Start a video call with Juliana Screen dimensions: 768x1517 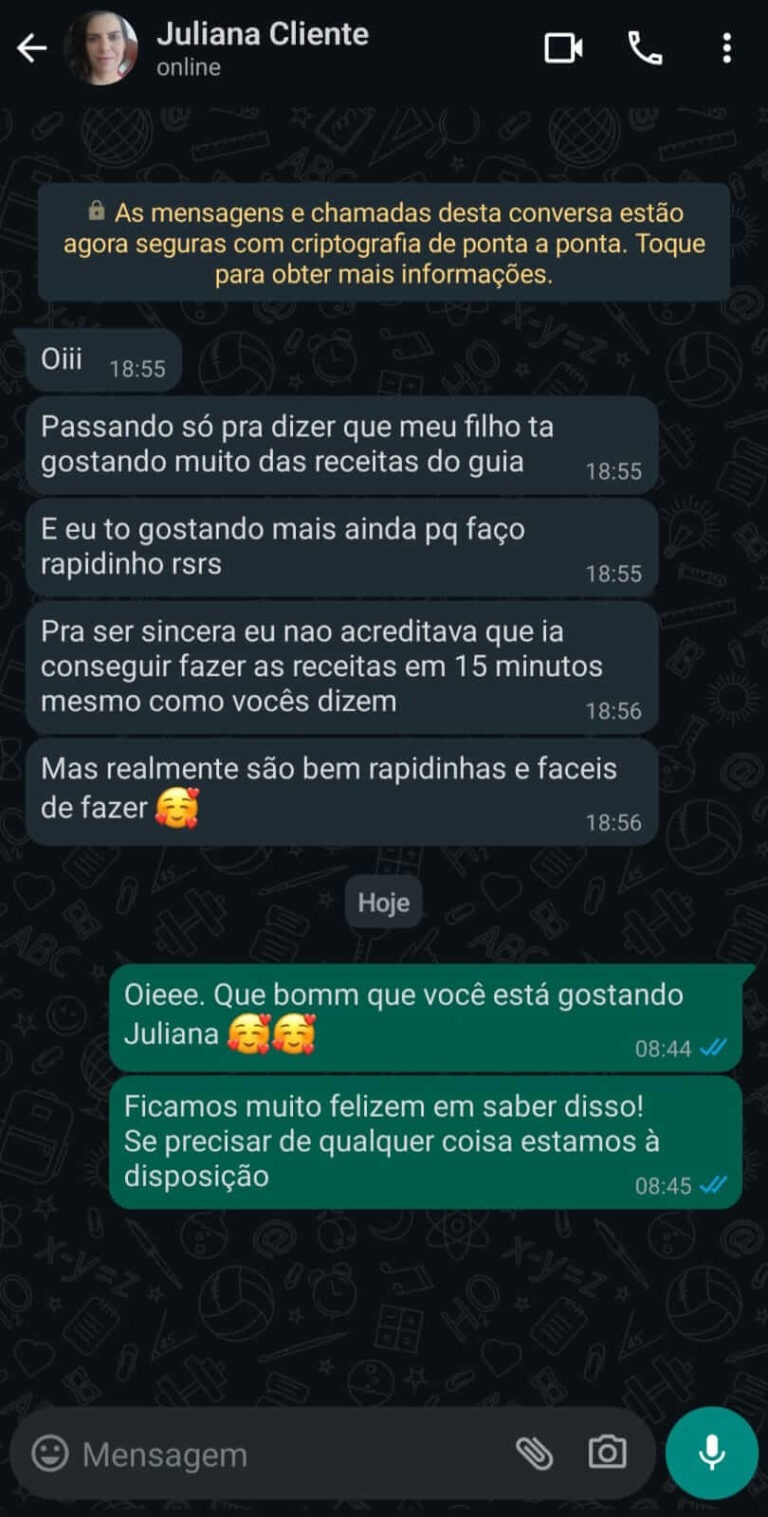click(563, 47)
